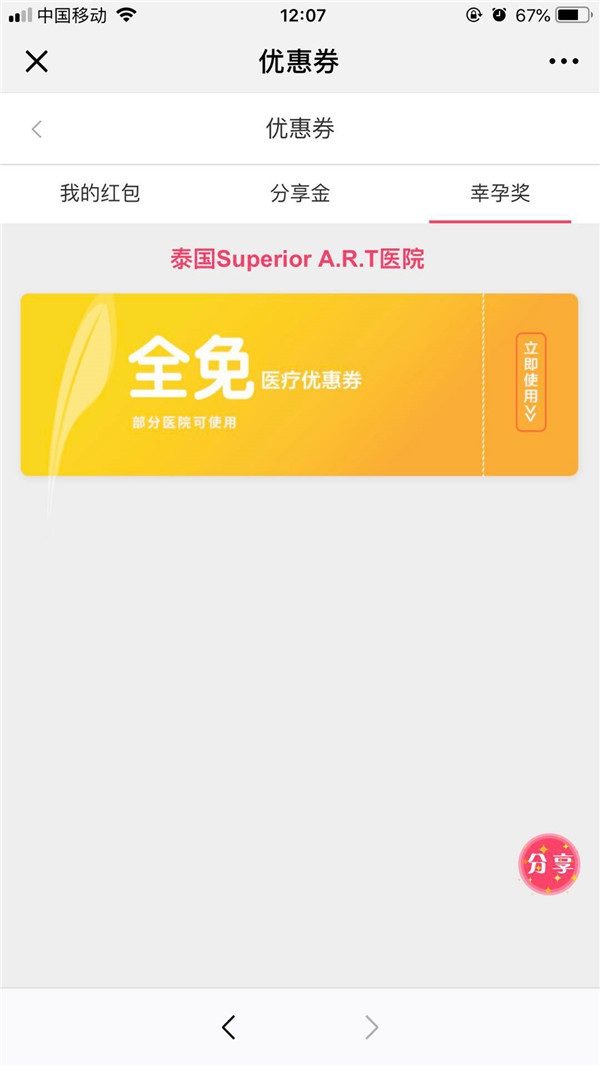Open the 全免 医疗优惠券 coupon card
Viewport: 600px width, 1066px height.
250,384
